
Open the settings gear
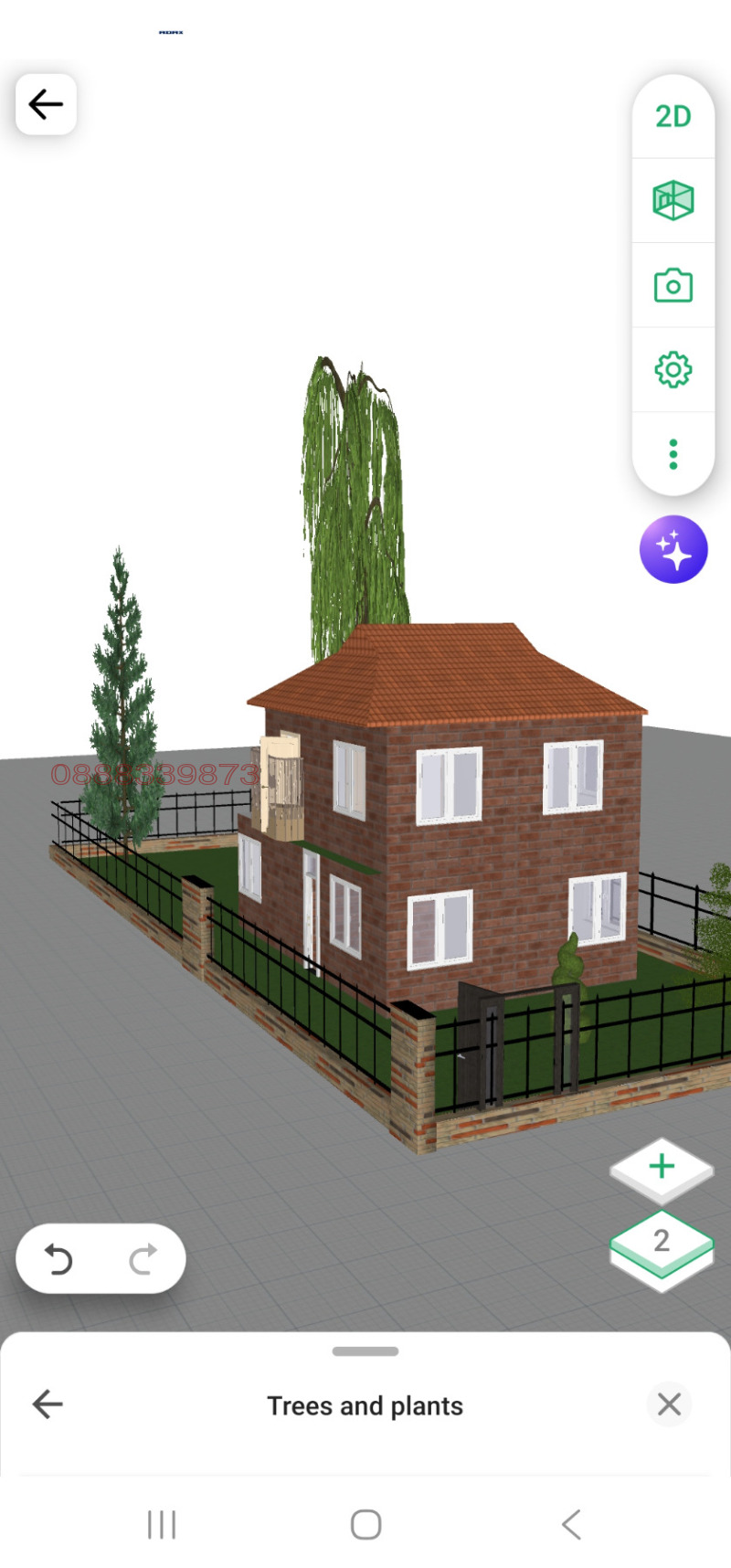(673, 370)
